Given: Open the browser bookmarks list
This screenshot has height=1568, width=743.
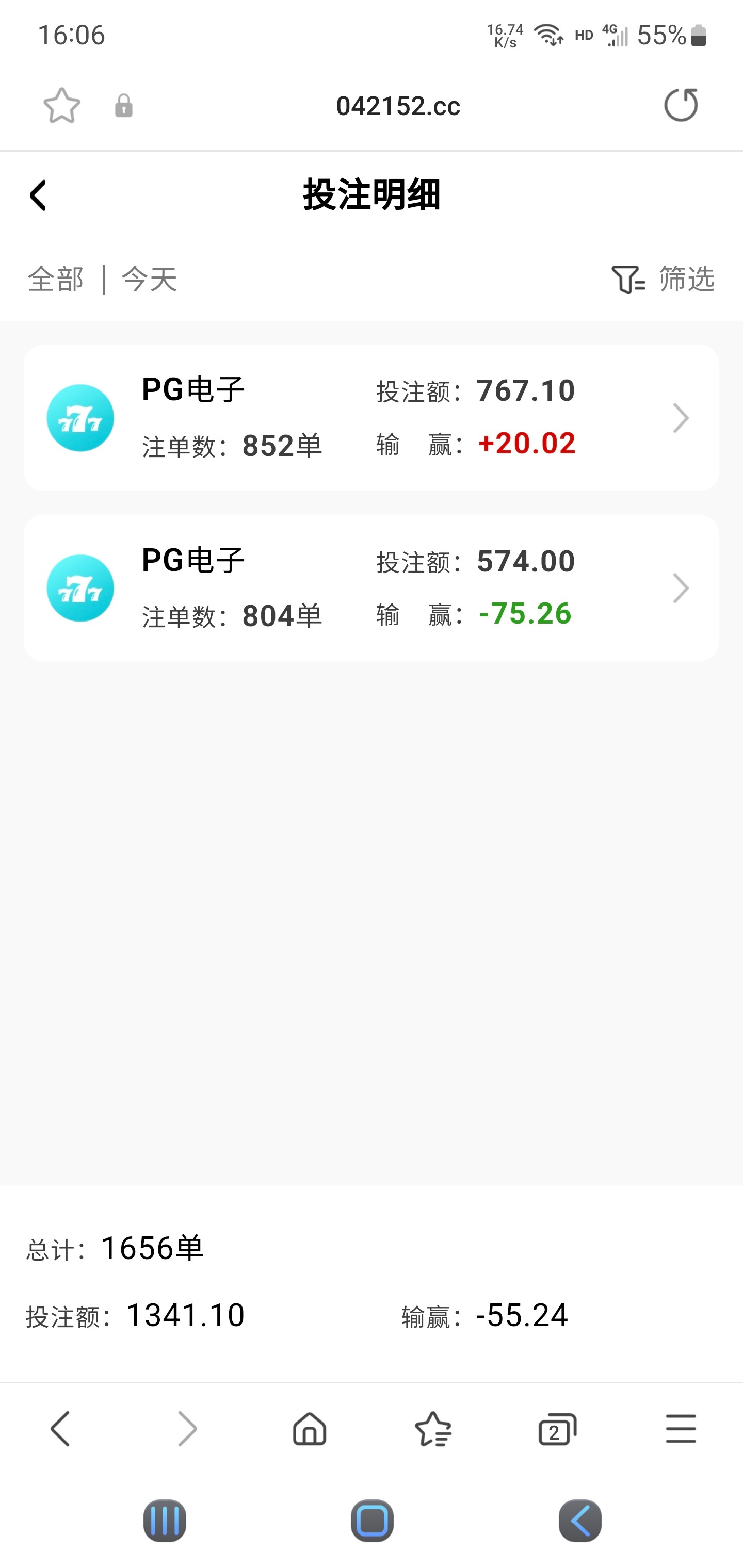Looking at the screenshot, I should click(433, 1428).
